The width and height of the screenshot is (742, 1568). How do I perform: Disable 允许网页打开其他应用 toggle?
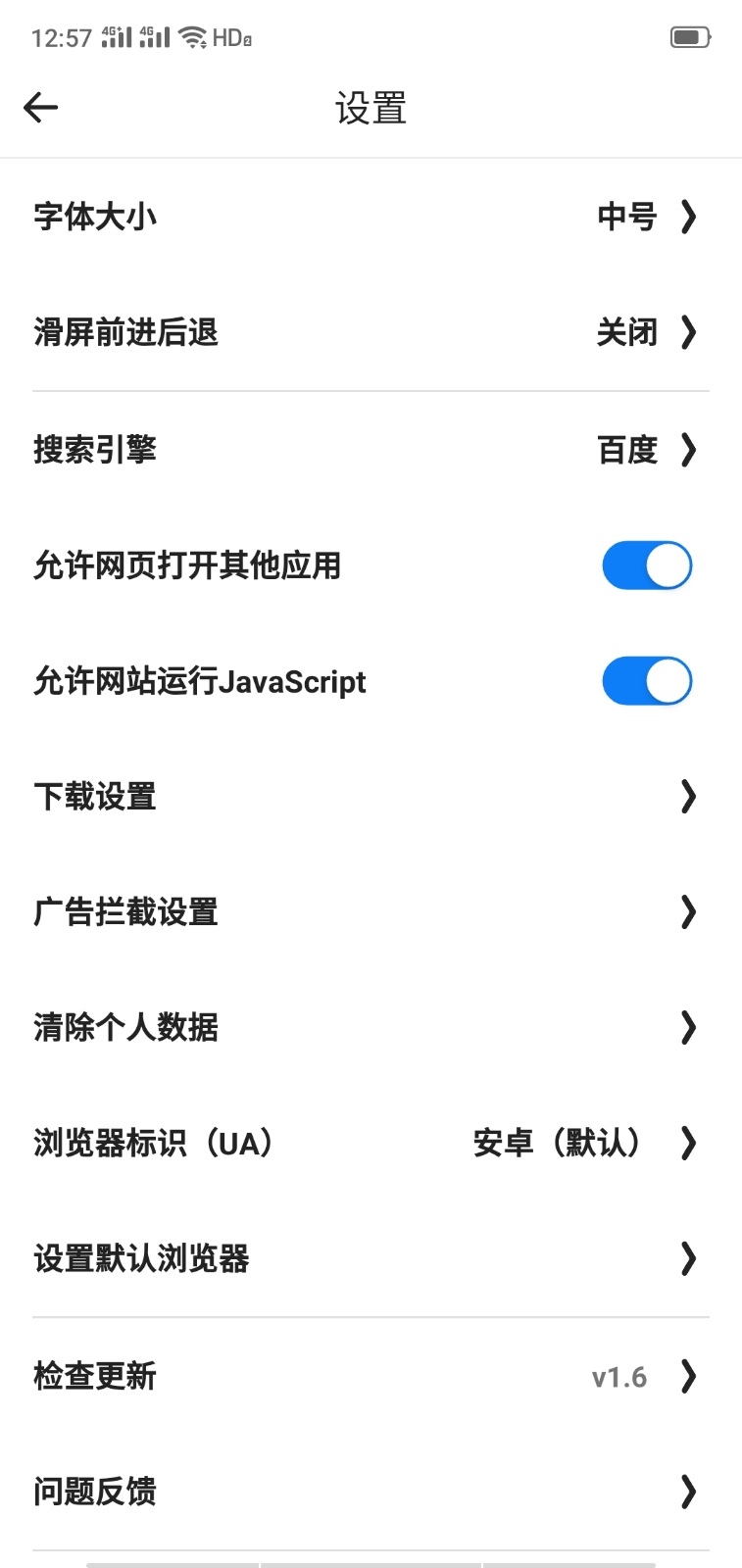[646, 565]
